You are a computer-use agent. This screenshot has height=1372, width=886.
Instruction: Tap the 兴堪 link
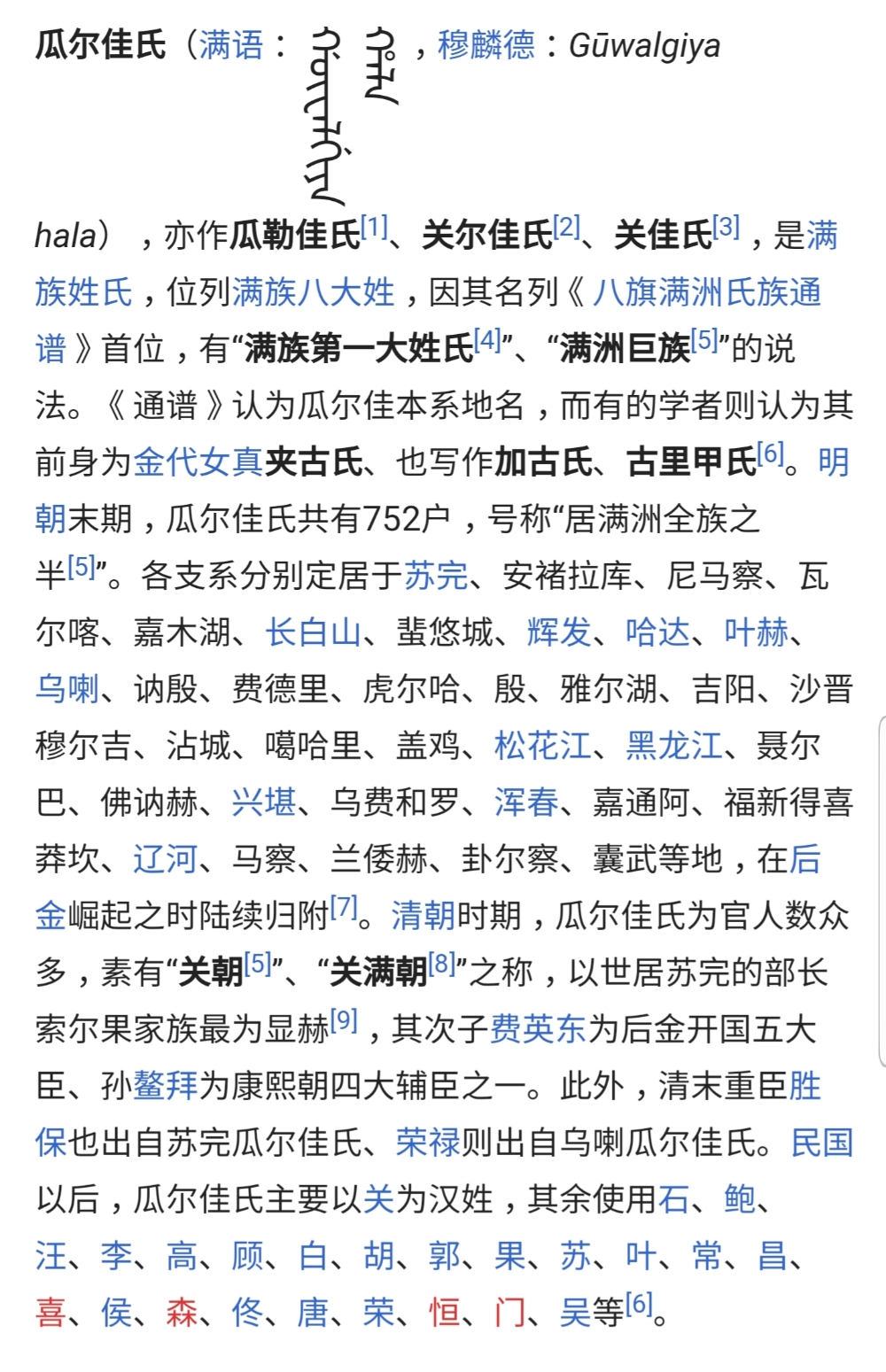[x=263, y=802]
